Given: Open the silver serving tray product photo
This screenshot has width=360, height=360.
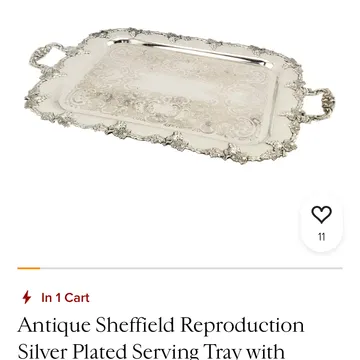Looking at the screenshot, I should pos(180,96).
